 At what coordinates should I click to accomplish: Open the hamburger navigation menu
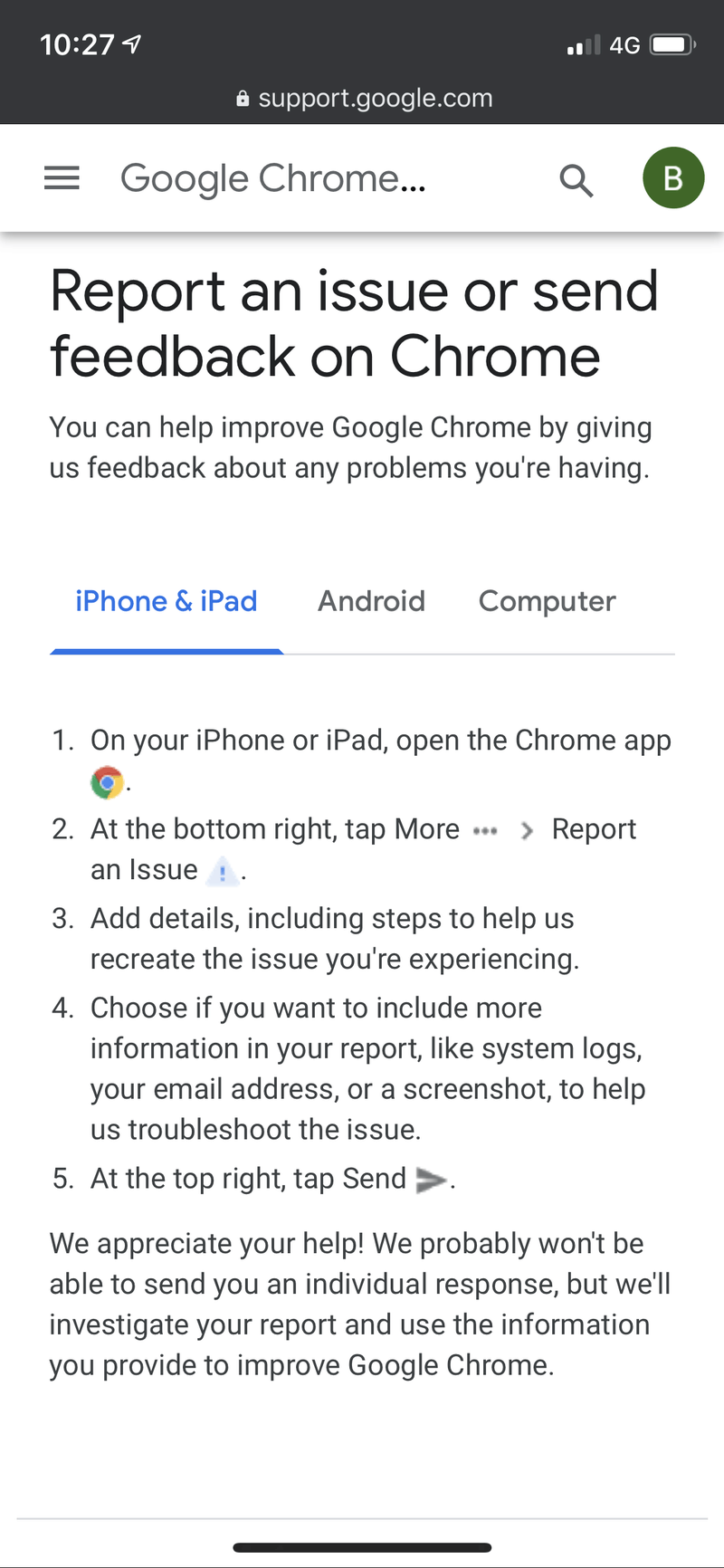tap(62, 178)
